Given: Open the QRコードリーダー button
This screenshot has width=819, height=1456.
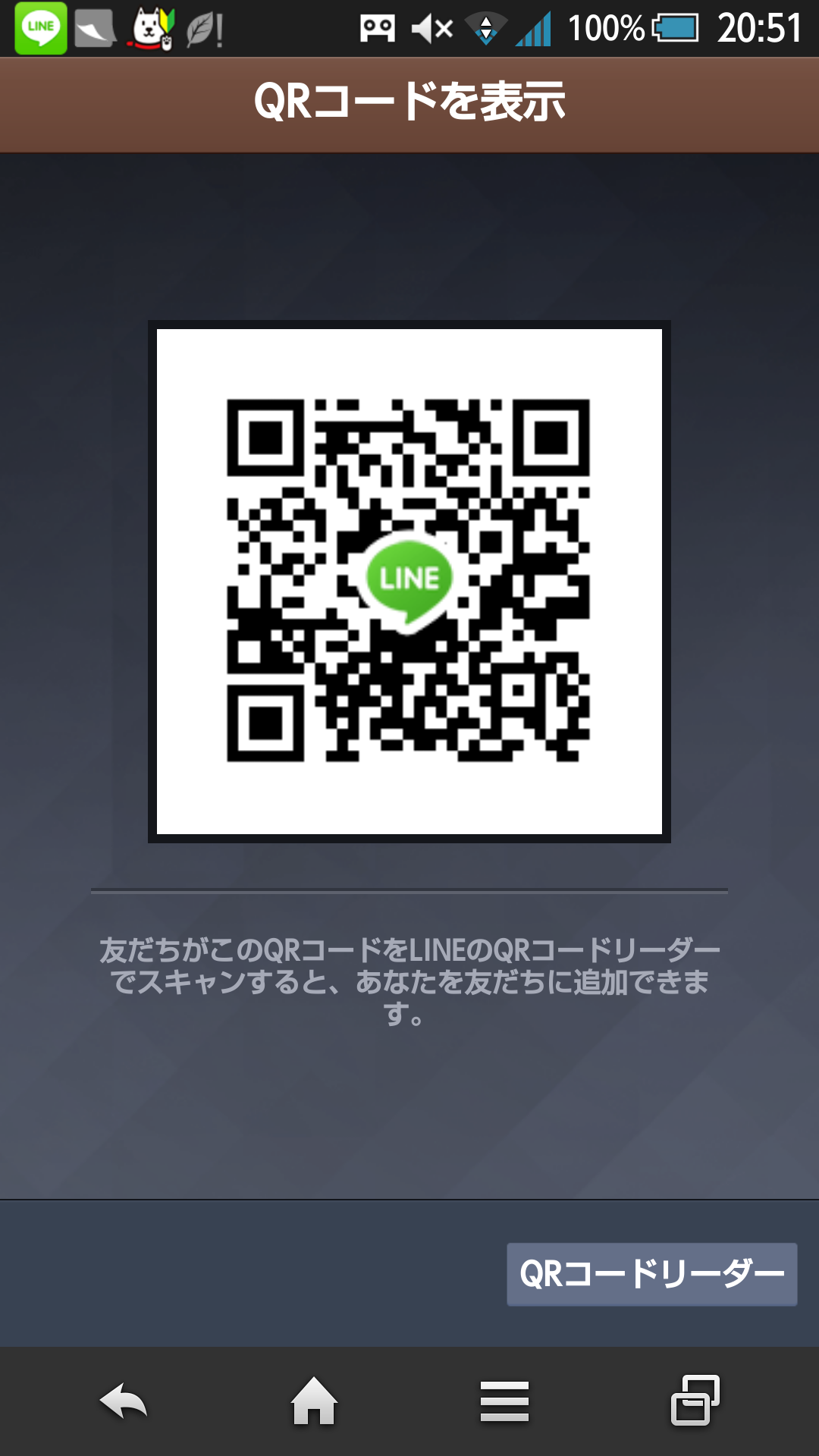Looking at the screenshot, I should (651, 1274).
